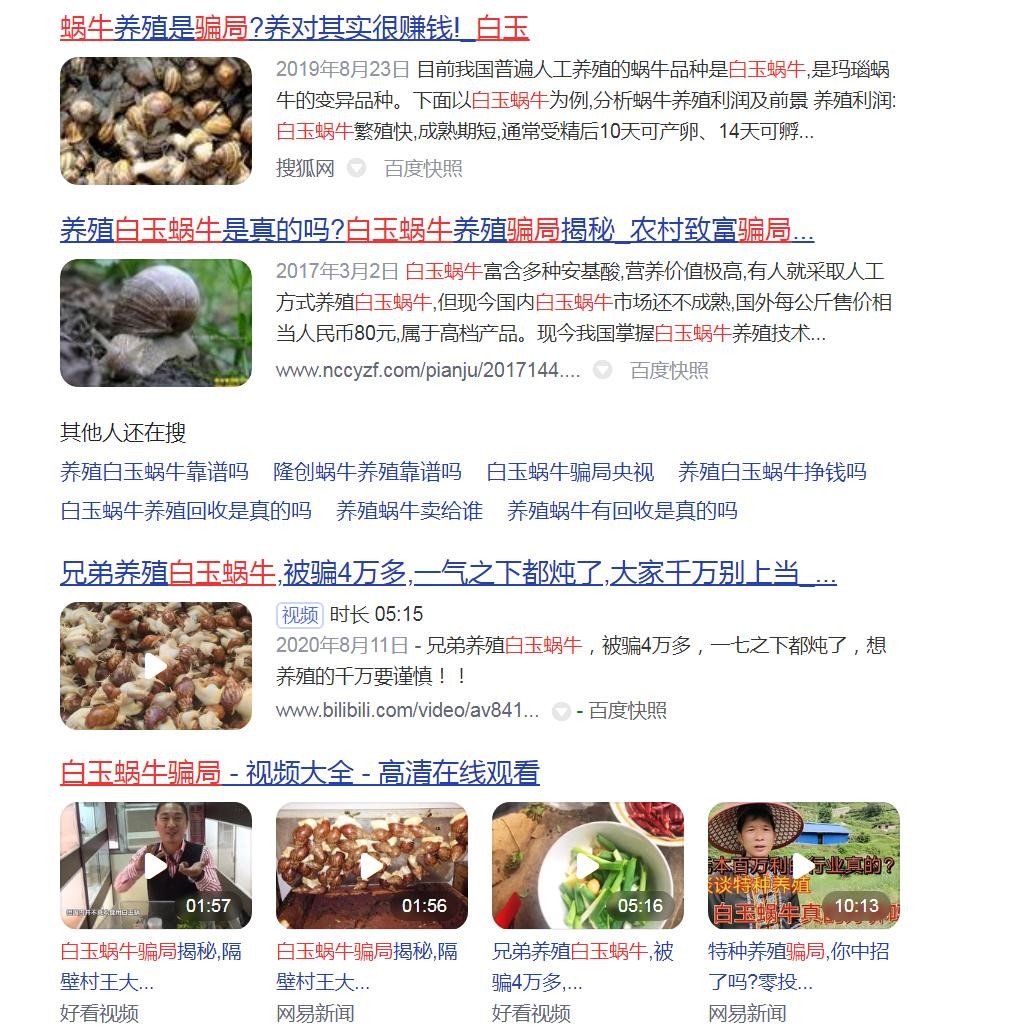Search related query '隆创蜗牛养殖靠谱吗'

pyautogui.click(x=367, y=472)
